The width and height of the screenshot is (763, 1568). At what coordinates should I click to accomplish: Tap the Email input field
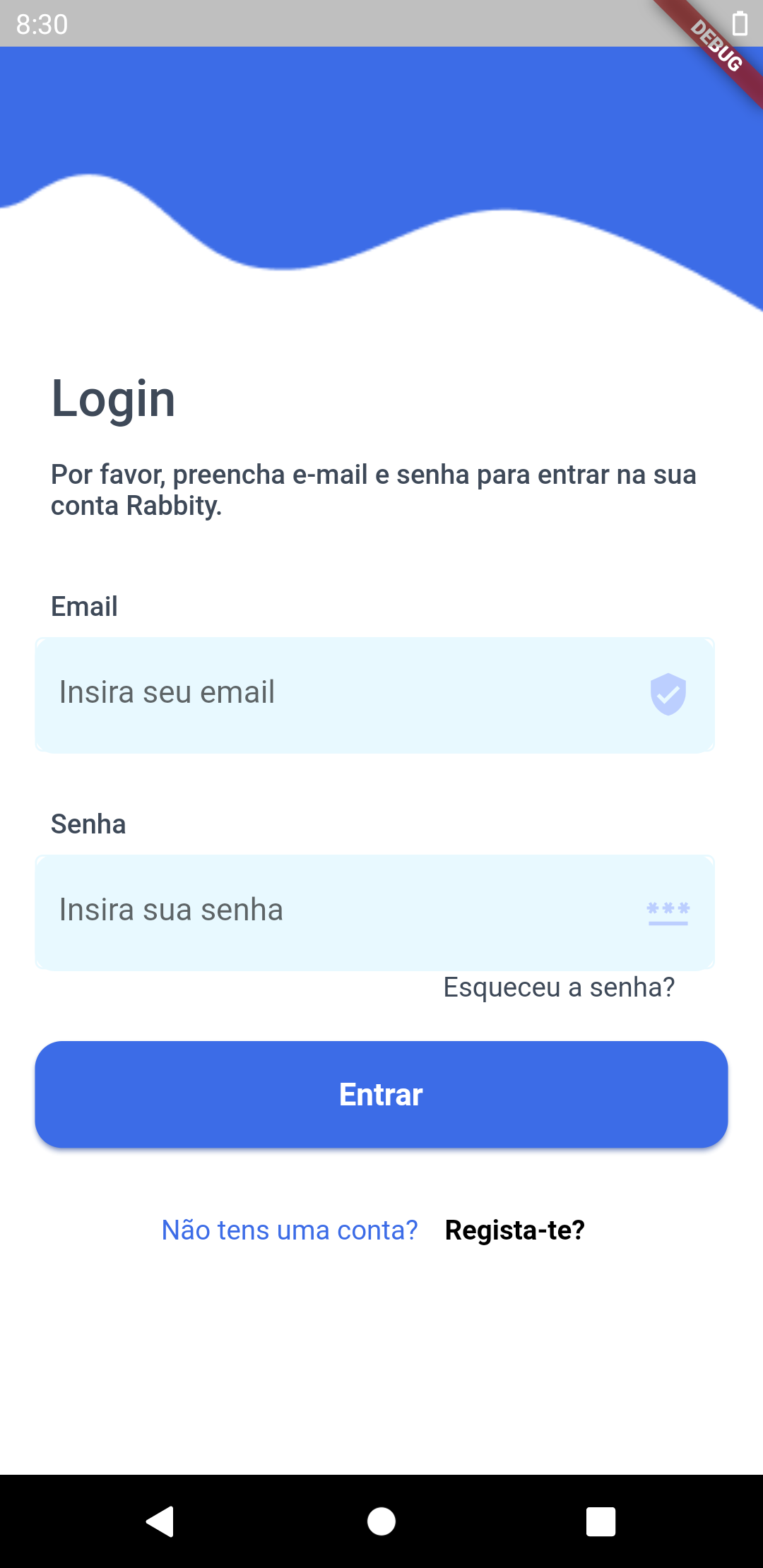[x=339, y=694]
